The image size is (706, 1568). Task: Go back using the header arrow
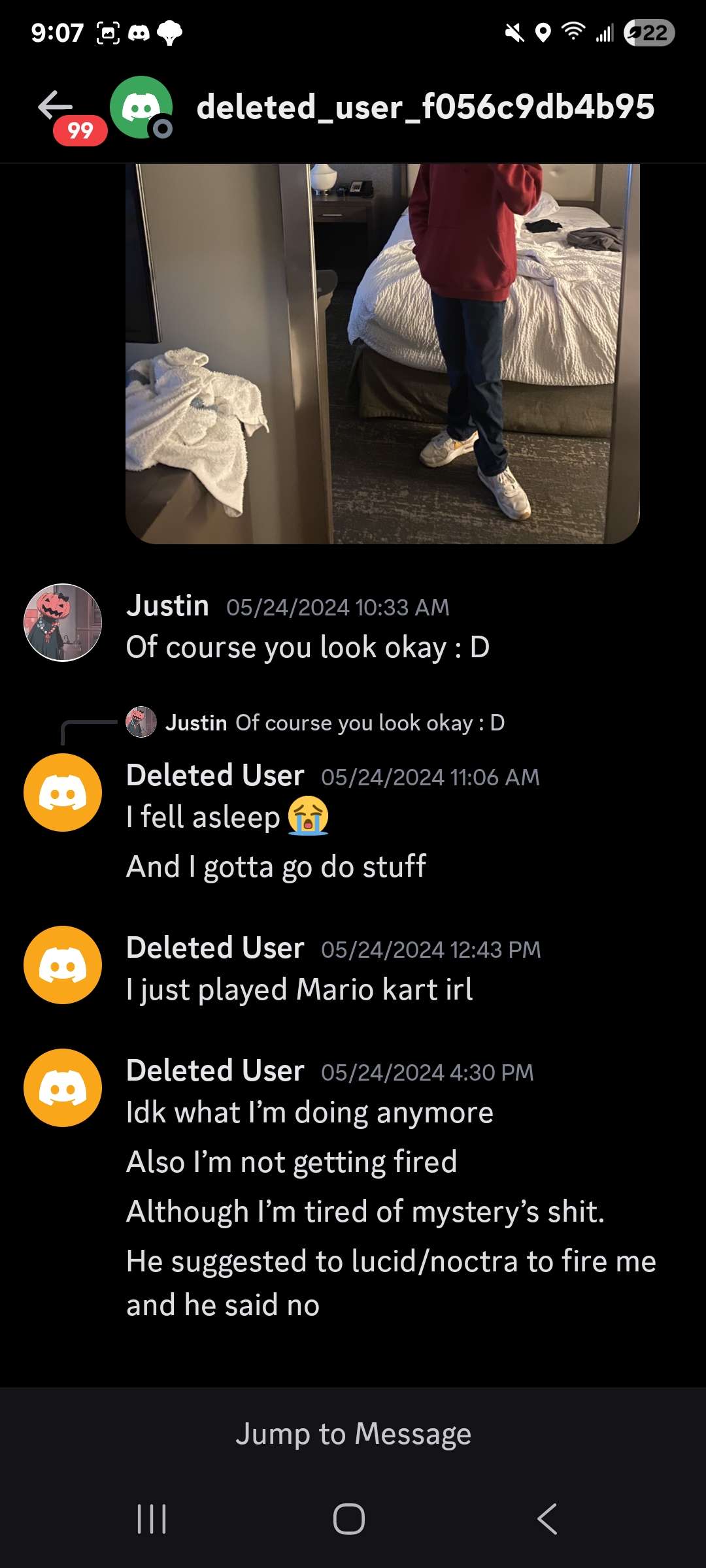coord(55,106)
